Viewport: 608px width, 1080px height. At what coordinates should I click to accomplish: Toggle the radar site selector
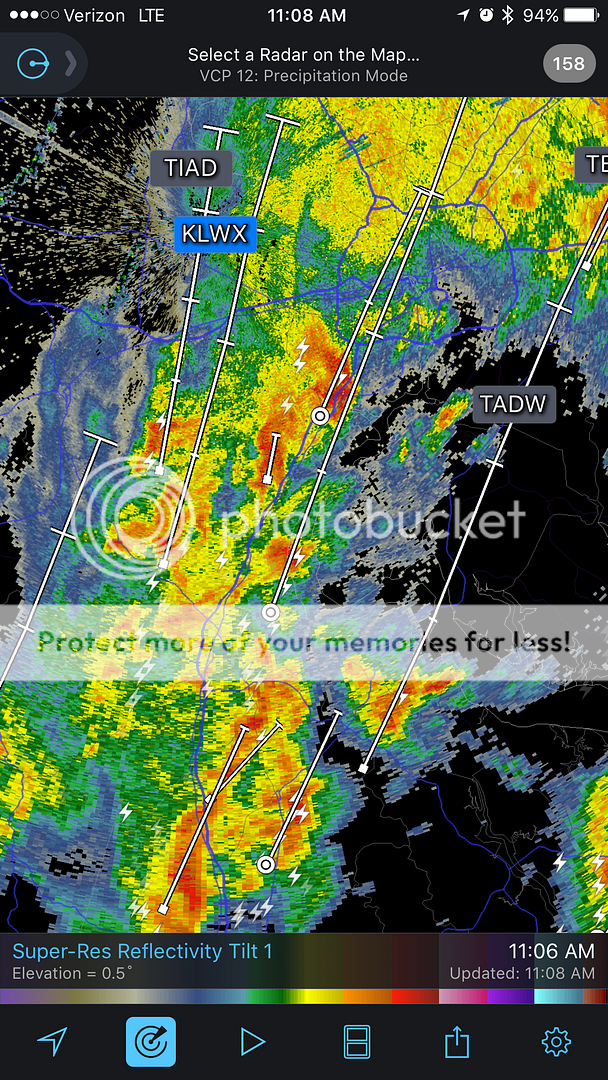(x=151, y=1042)
